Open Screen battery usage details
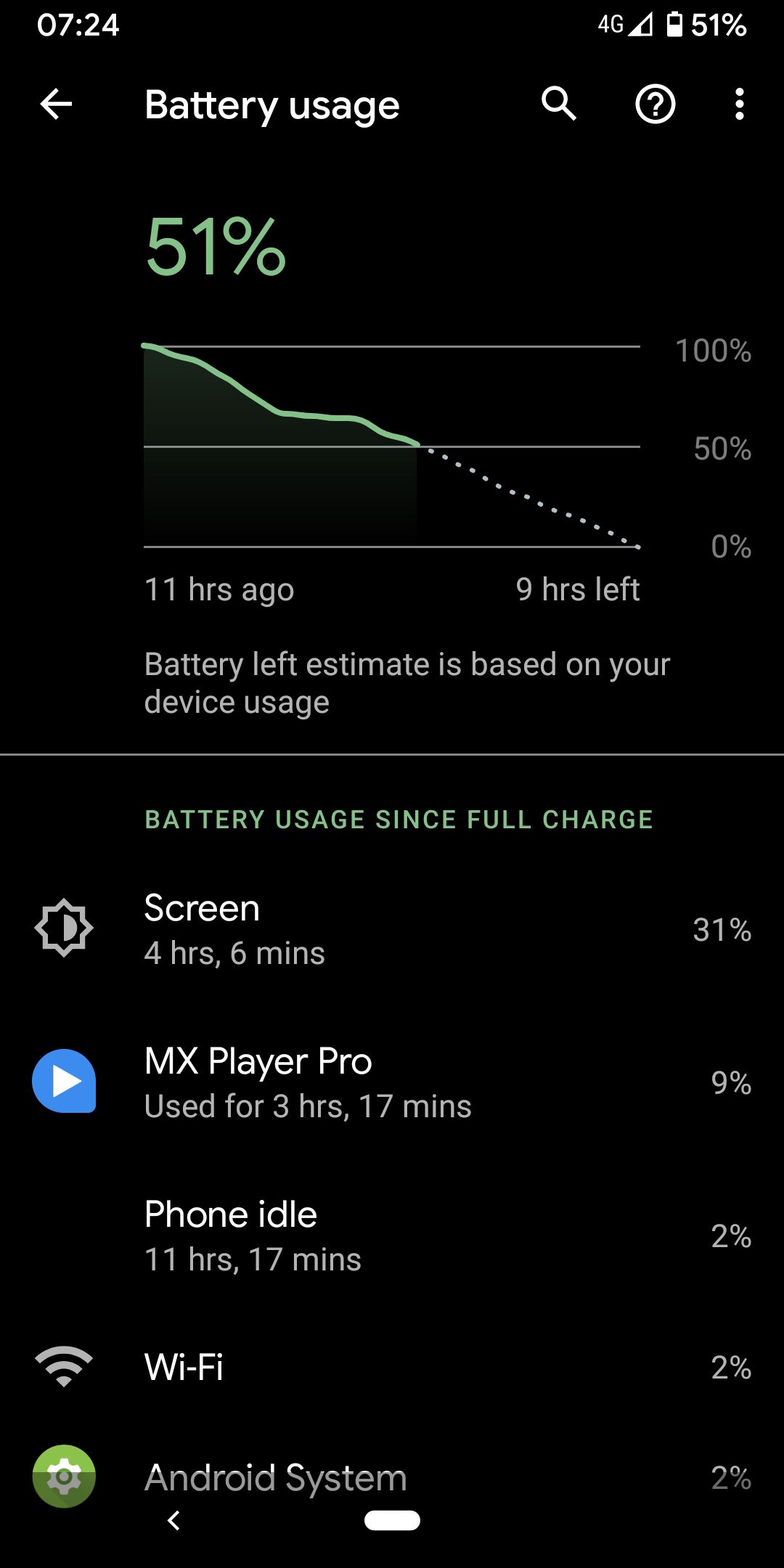This screenshot has height=1568, width=784. pyautogui.click(x=392, y=929)
